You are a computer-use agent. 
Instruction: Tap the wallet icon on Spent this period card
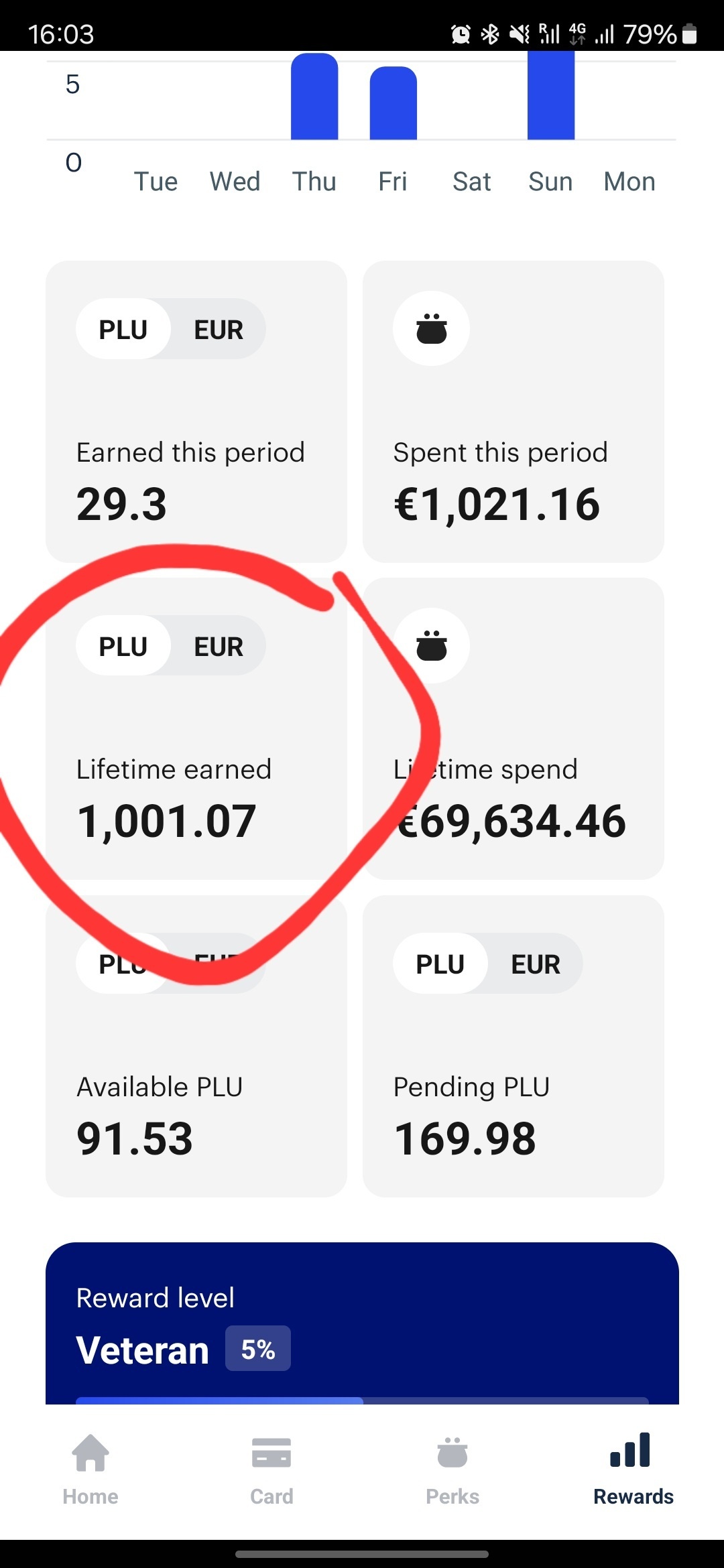coord(431,328)
